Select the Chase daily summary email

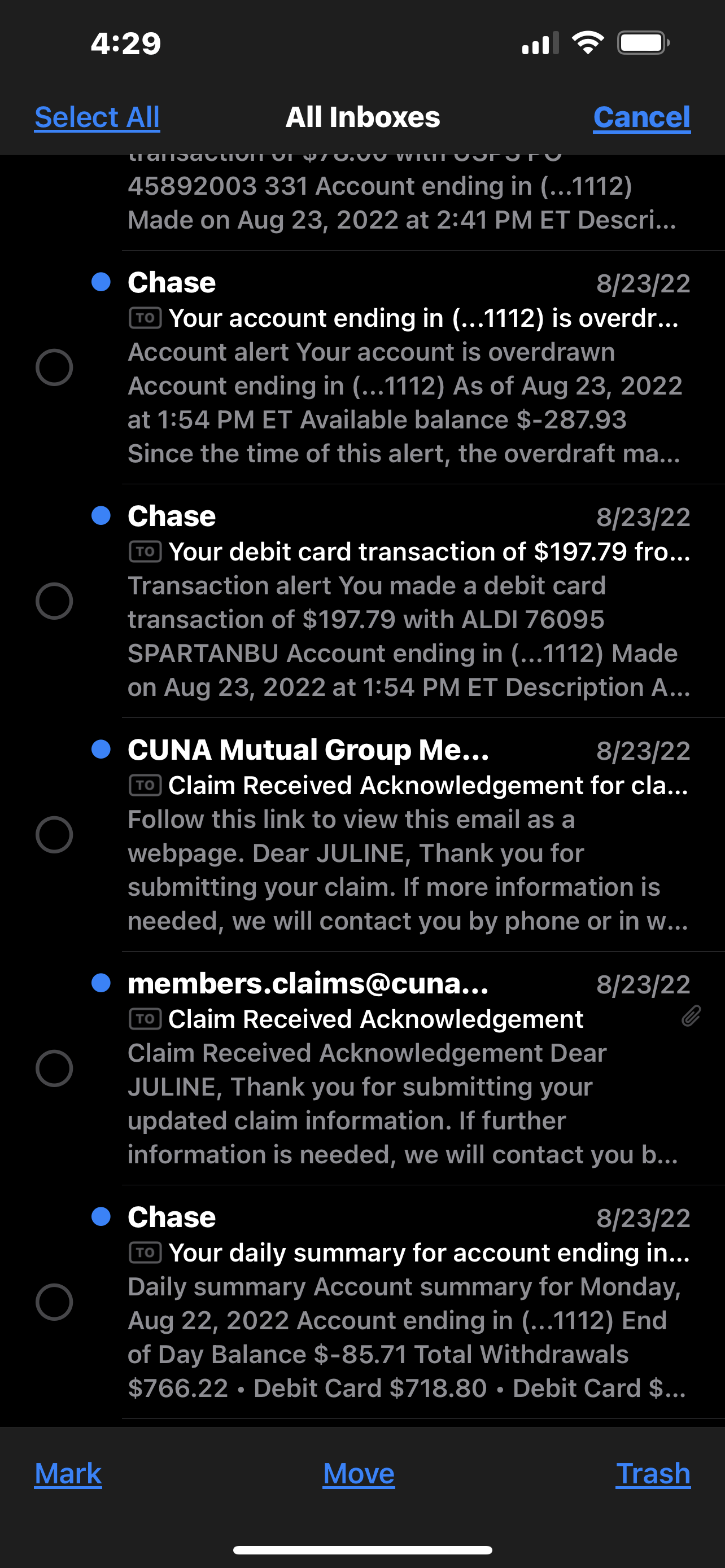(54, 1302)
